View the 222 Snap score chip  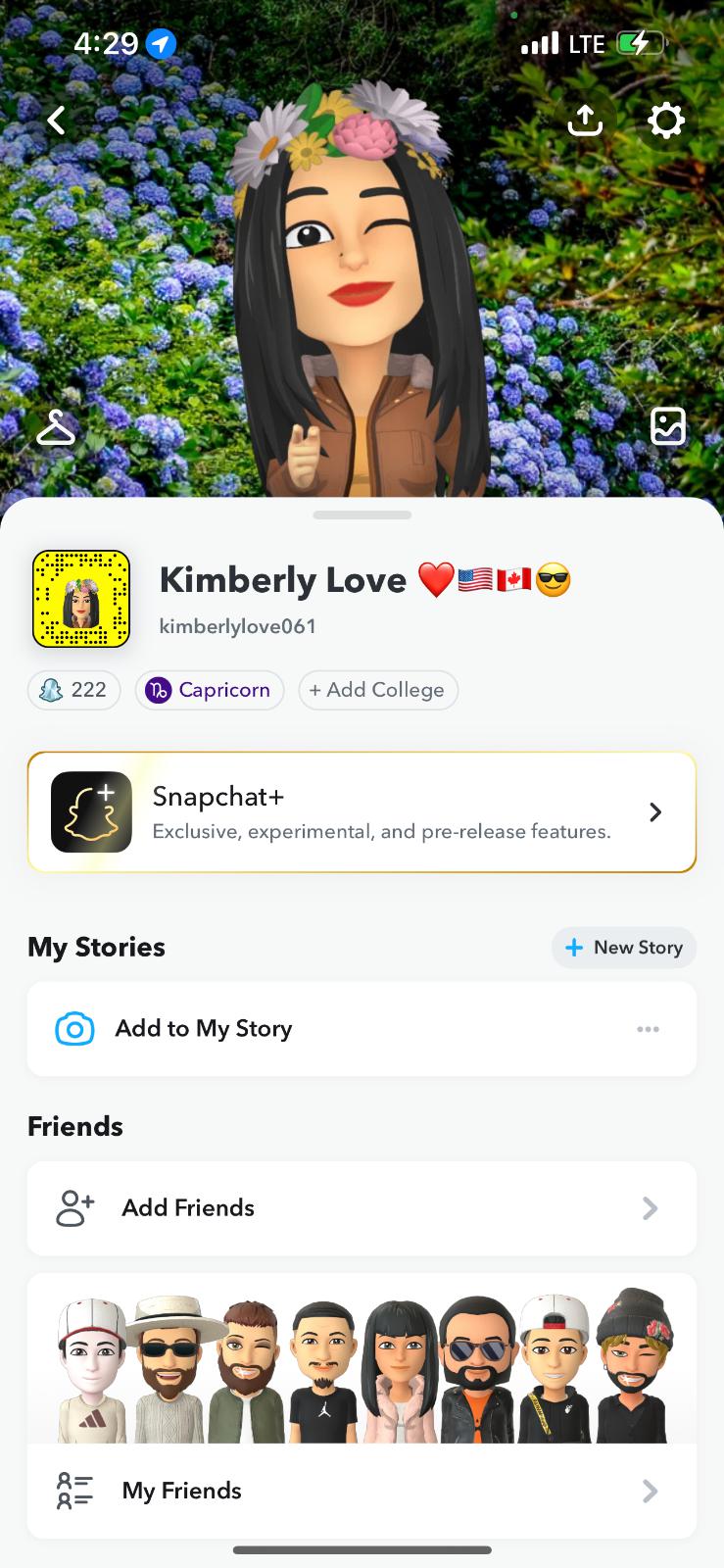(x=74, y=690)
